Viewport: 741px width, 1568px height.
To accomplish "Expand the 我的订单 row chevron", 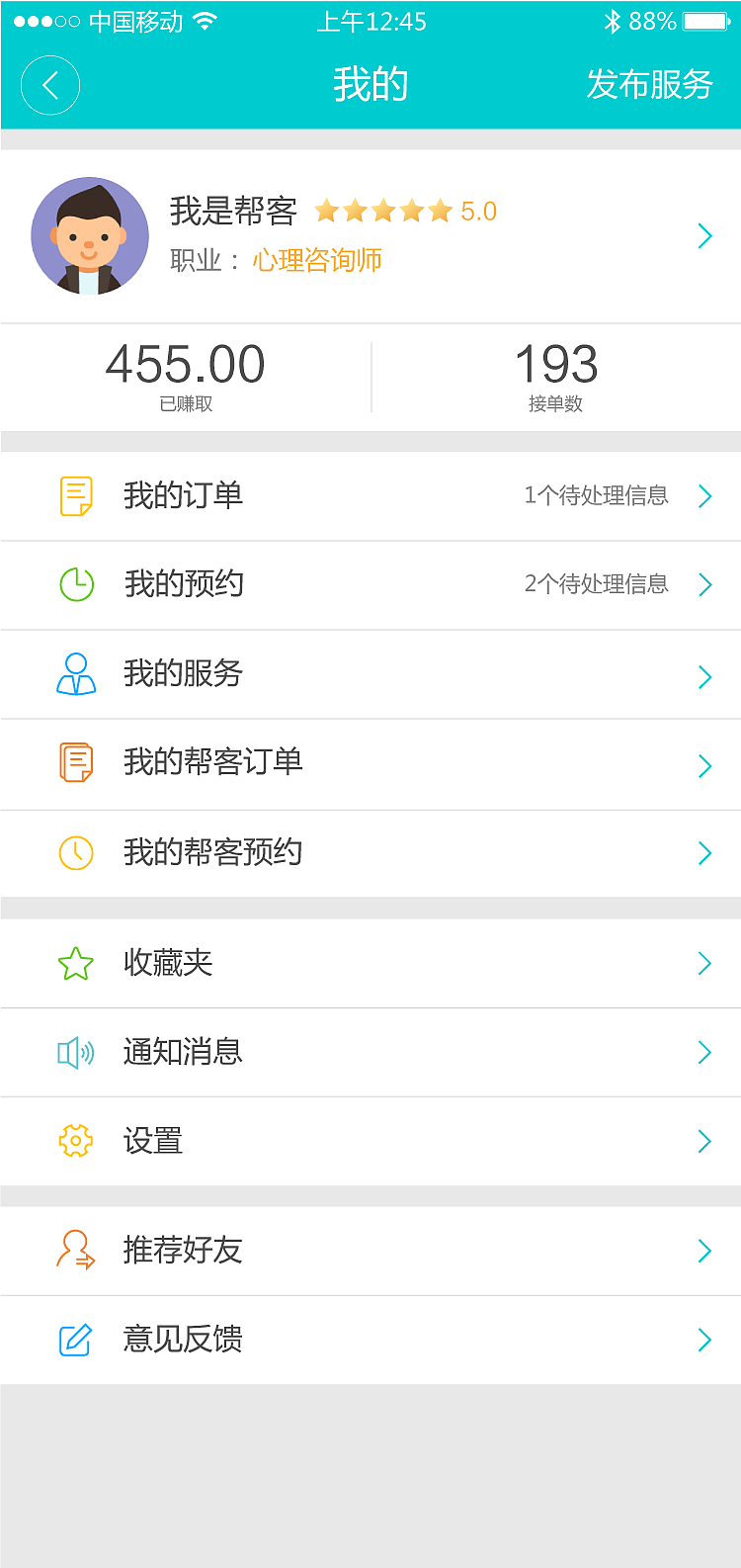I will point(704,495).
